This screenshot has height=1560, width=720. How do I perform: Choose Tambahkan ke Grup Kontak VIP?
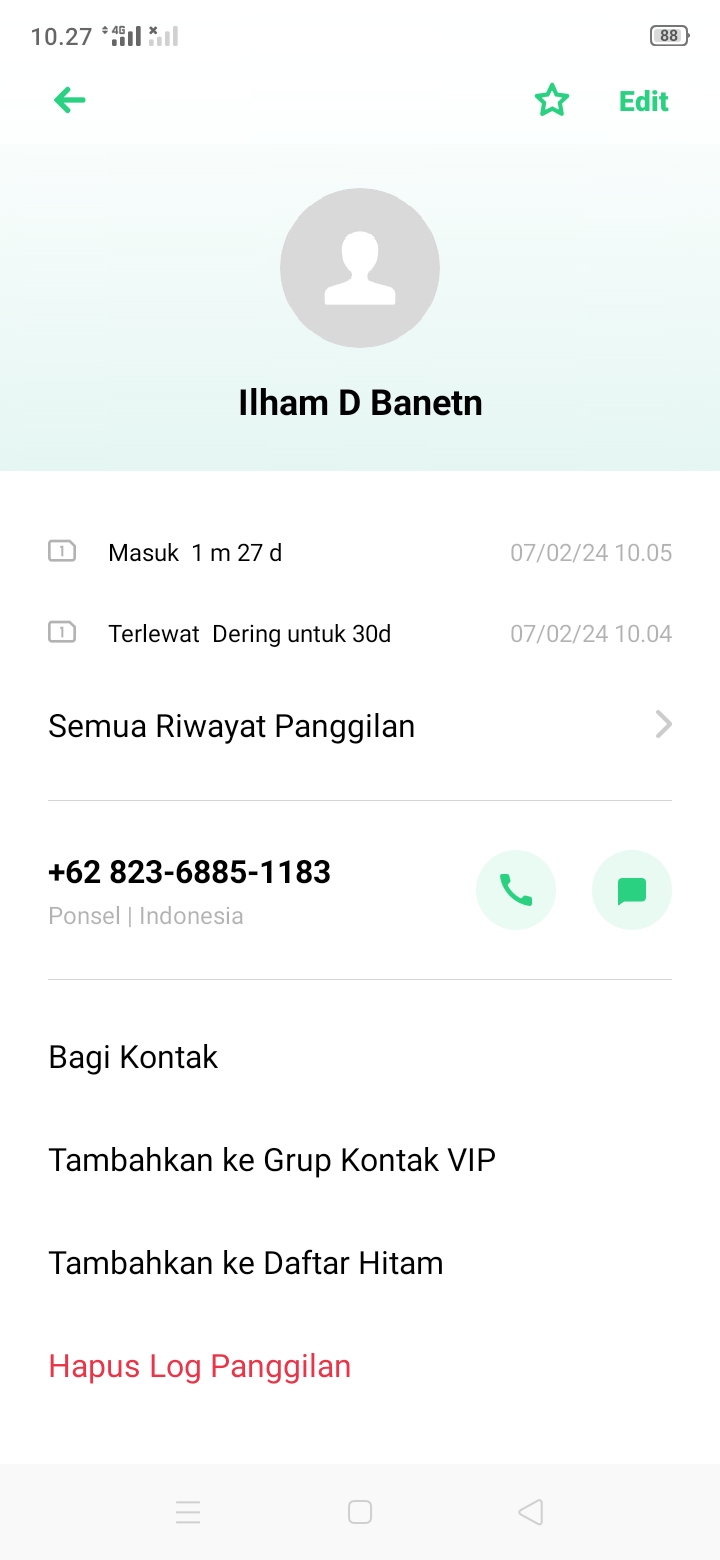point(272,1160)
